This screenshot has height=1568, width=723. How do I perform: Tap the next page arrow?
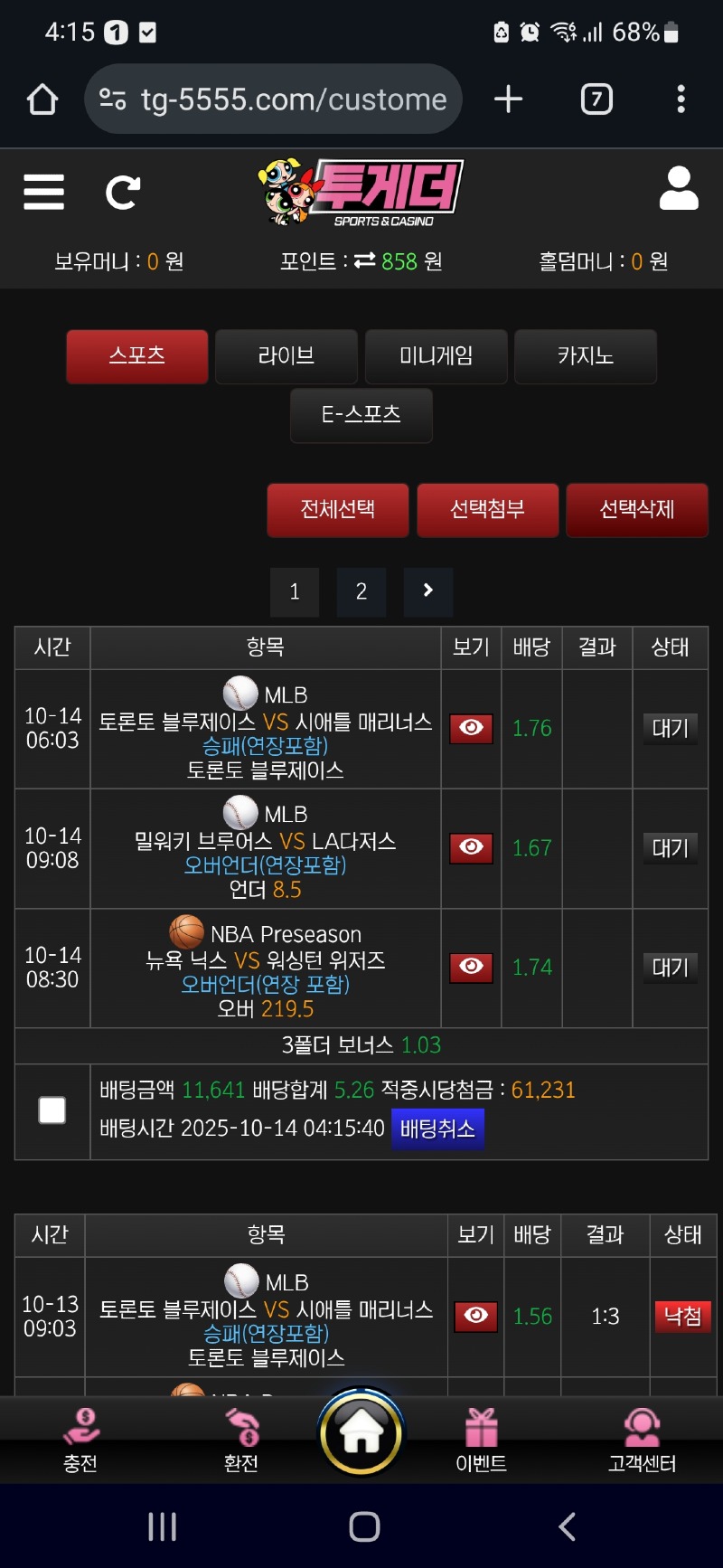[427, 591]
